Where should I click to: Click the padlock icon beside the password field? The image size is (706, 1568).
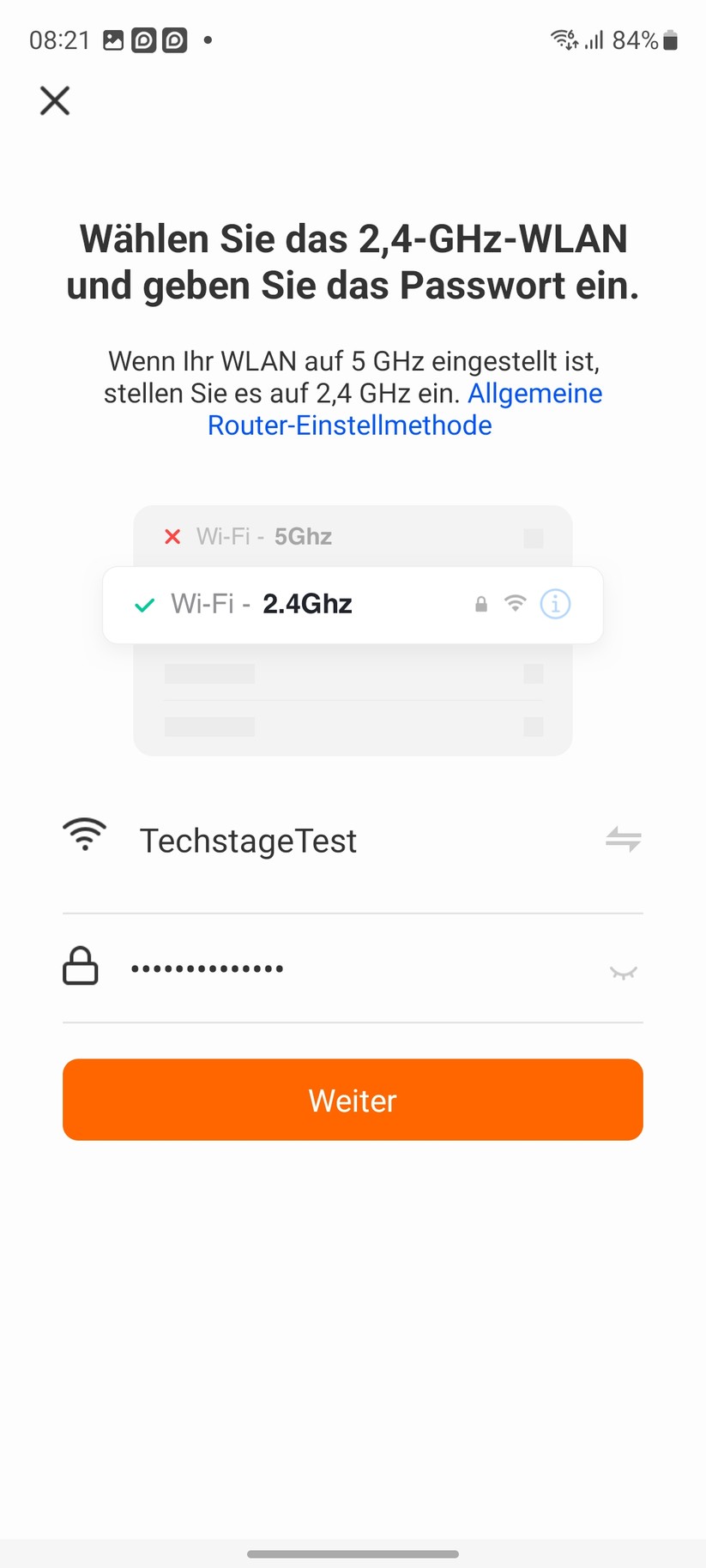(80, 966)
